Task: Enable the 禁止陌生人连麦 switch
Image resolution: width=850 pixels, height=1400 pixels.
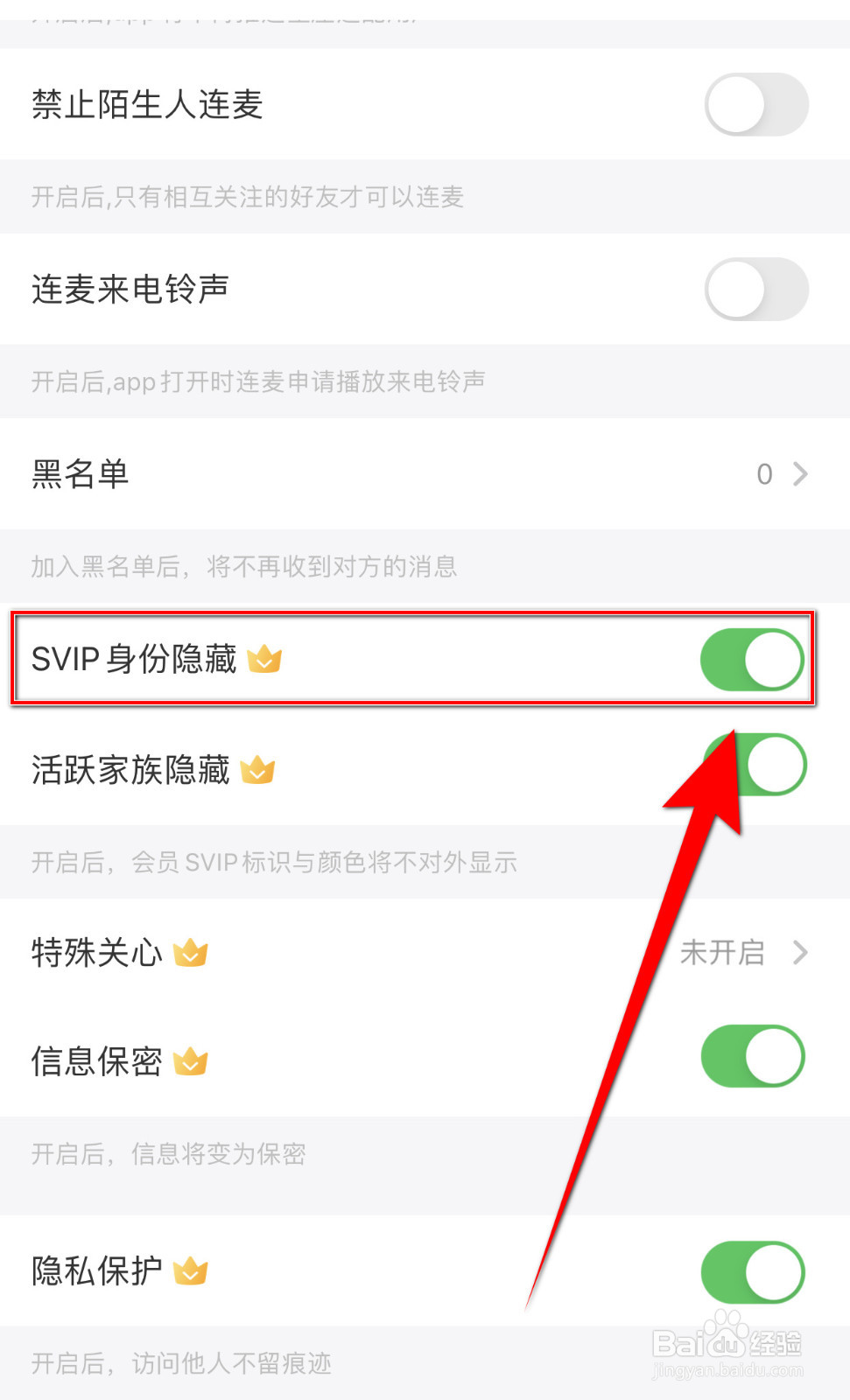Action: (755, 105)
